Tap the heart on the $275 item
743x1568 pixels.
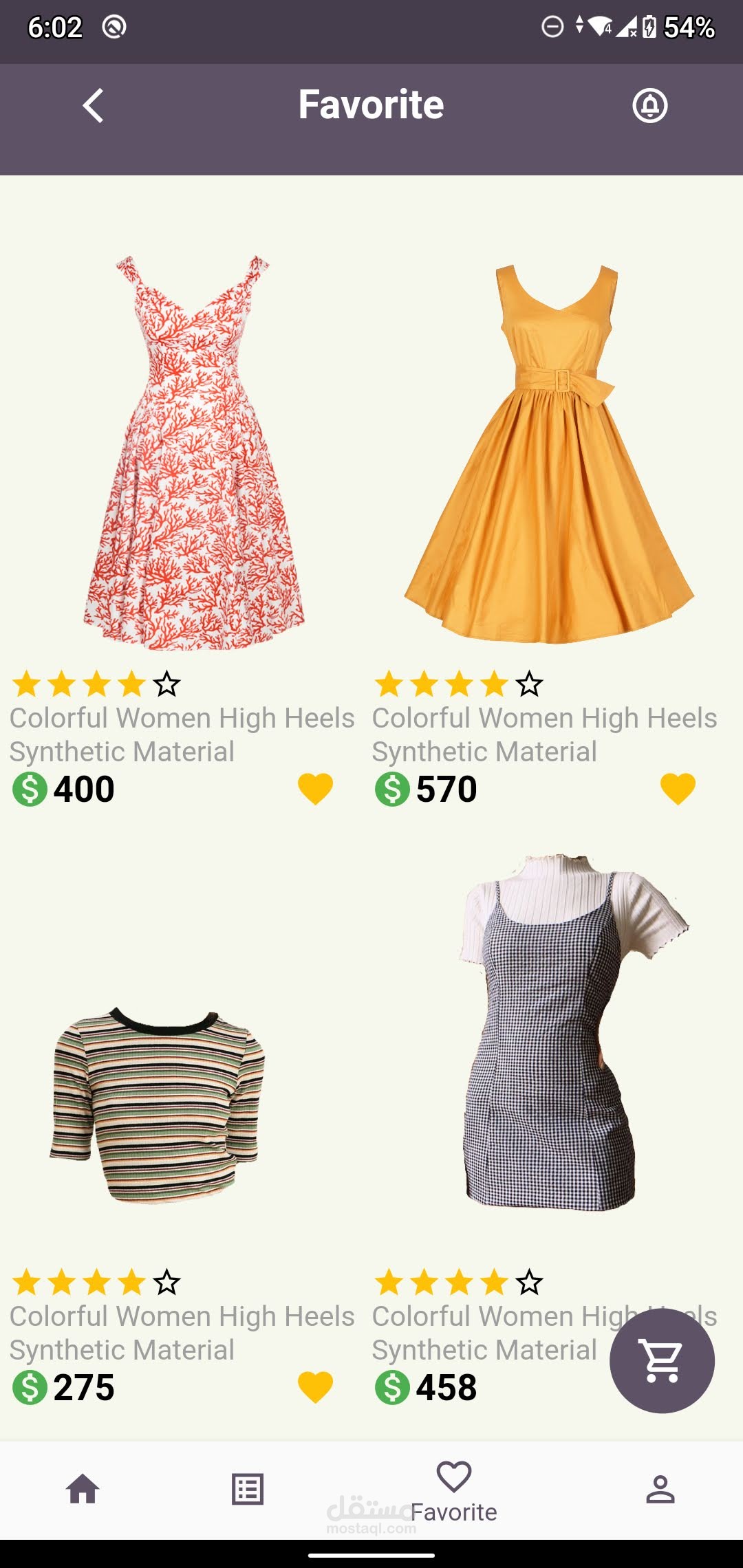(x=315, y=1386)
